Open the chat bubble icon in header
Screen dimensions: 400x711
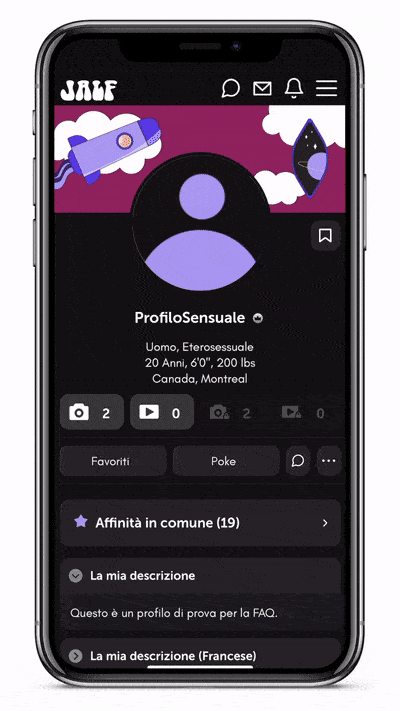point(230,88)
